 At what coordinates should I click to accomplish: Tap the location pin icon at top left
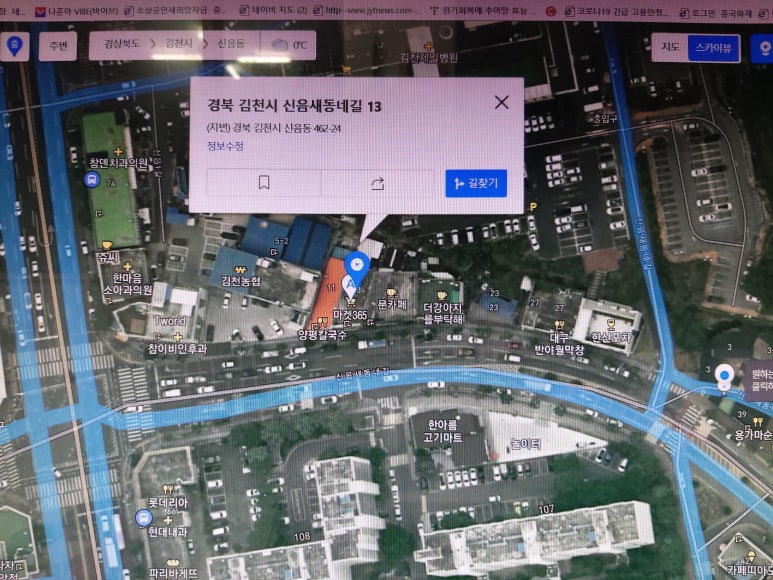click(15, 46)
